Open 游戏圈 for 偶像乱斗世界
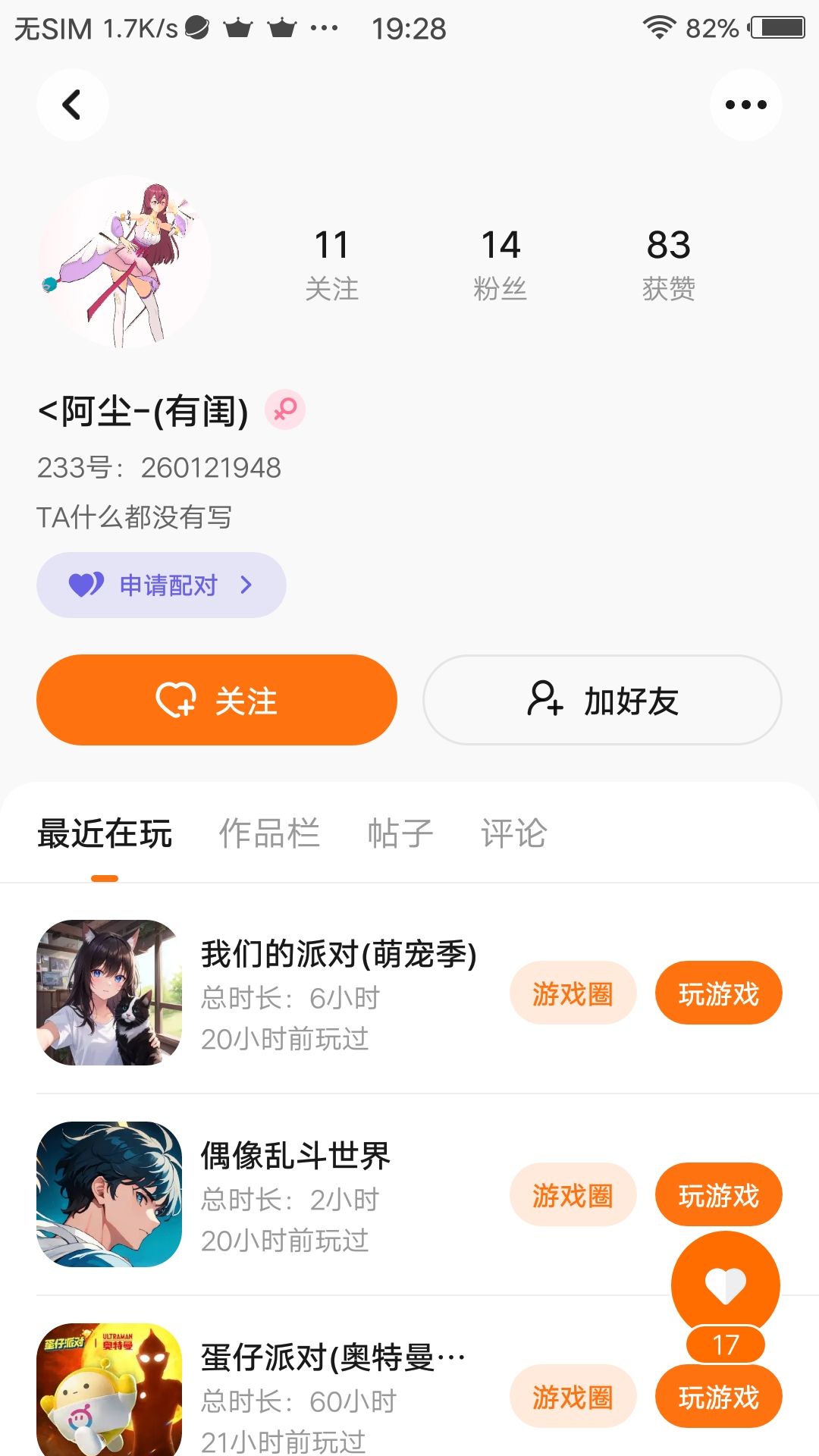This screenshot has height=1456, width=819. coord(573,1195)
